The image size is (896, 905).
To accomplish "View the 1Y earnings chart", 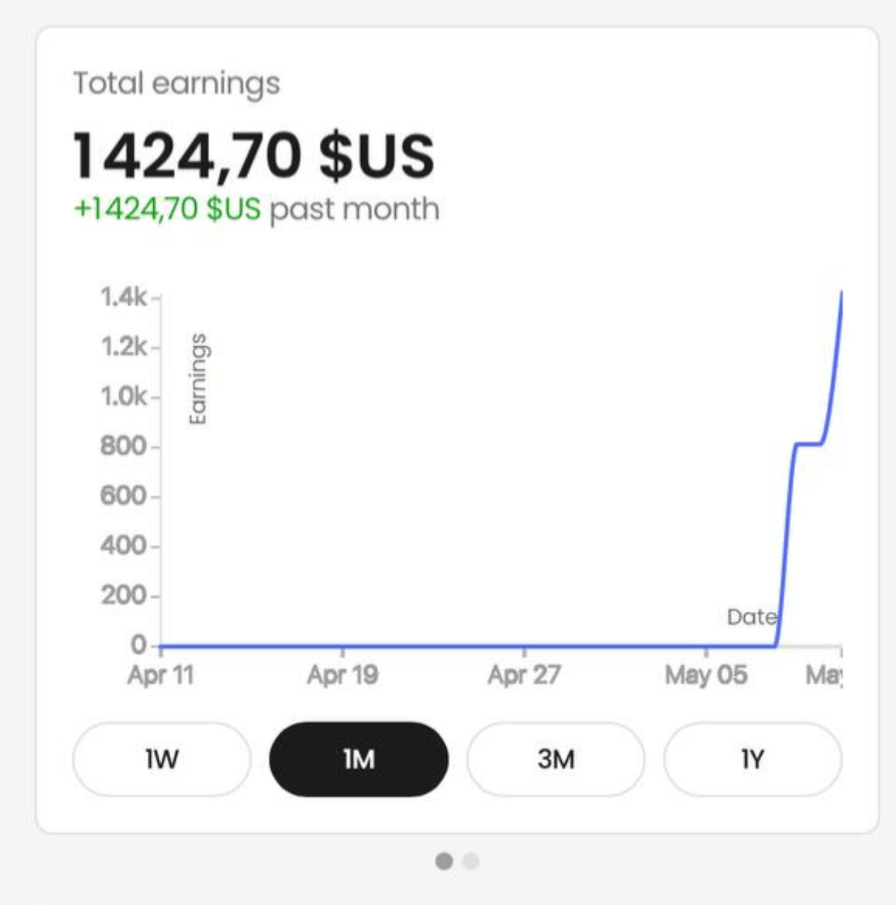I will coord(752,760).
